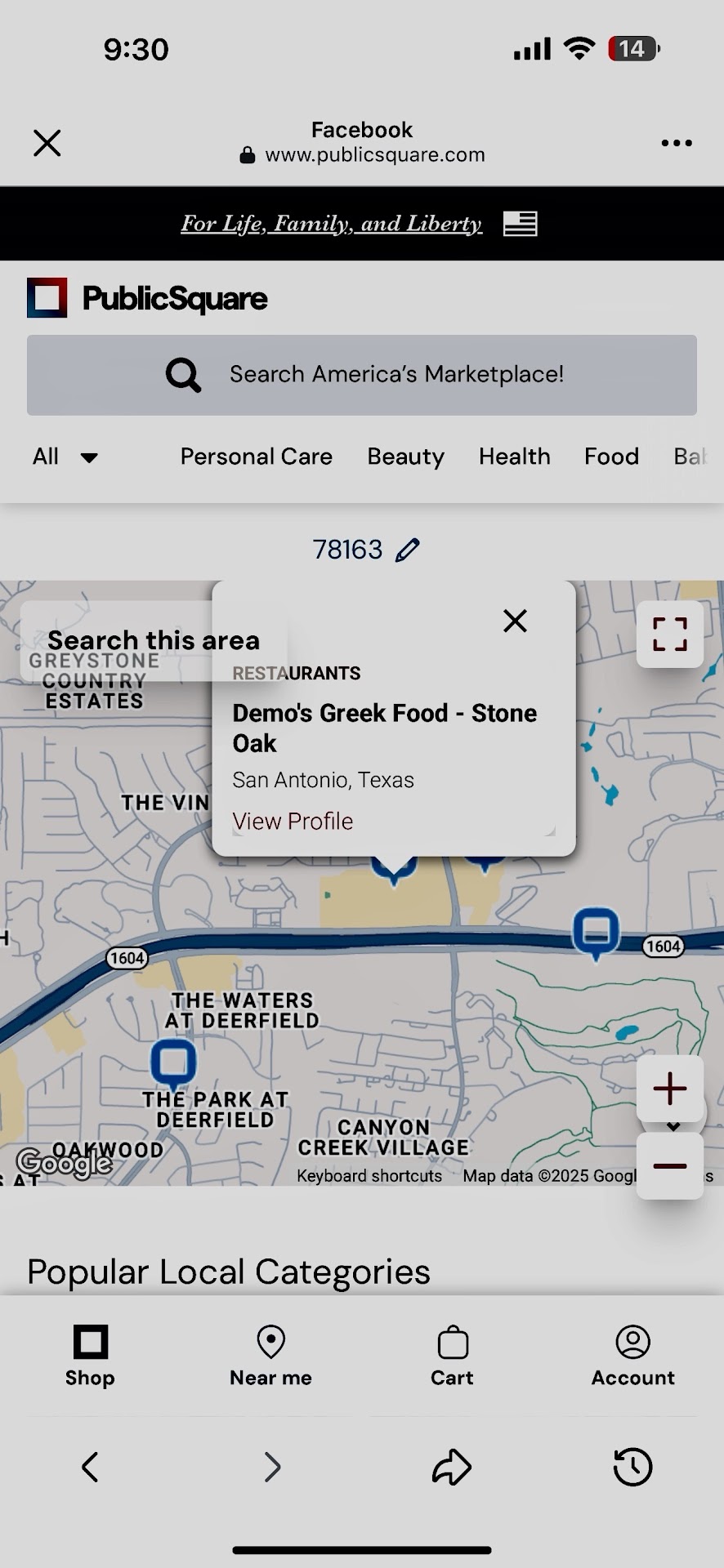The width and height of the screenshot is (724, 1568).
Task: Toggle fullscreen map view
Action: [x=669, y=634]
